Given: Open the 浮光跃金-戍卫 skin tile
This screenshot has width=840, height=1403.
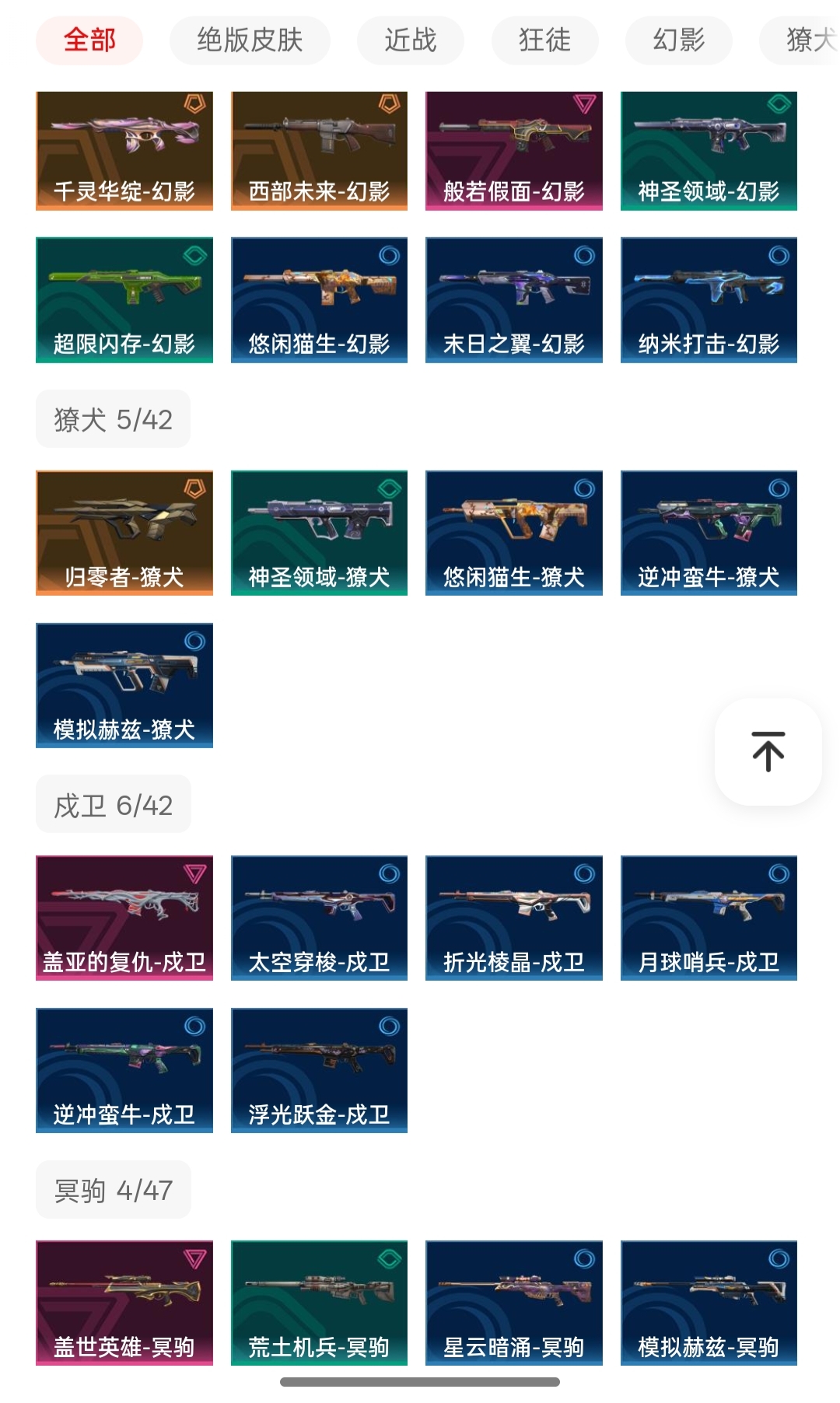Looking at the screenshot, I should 319,1070.
